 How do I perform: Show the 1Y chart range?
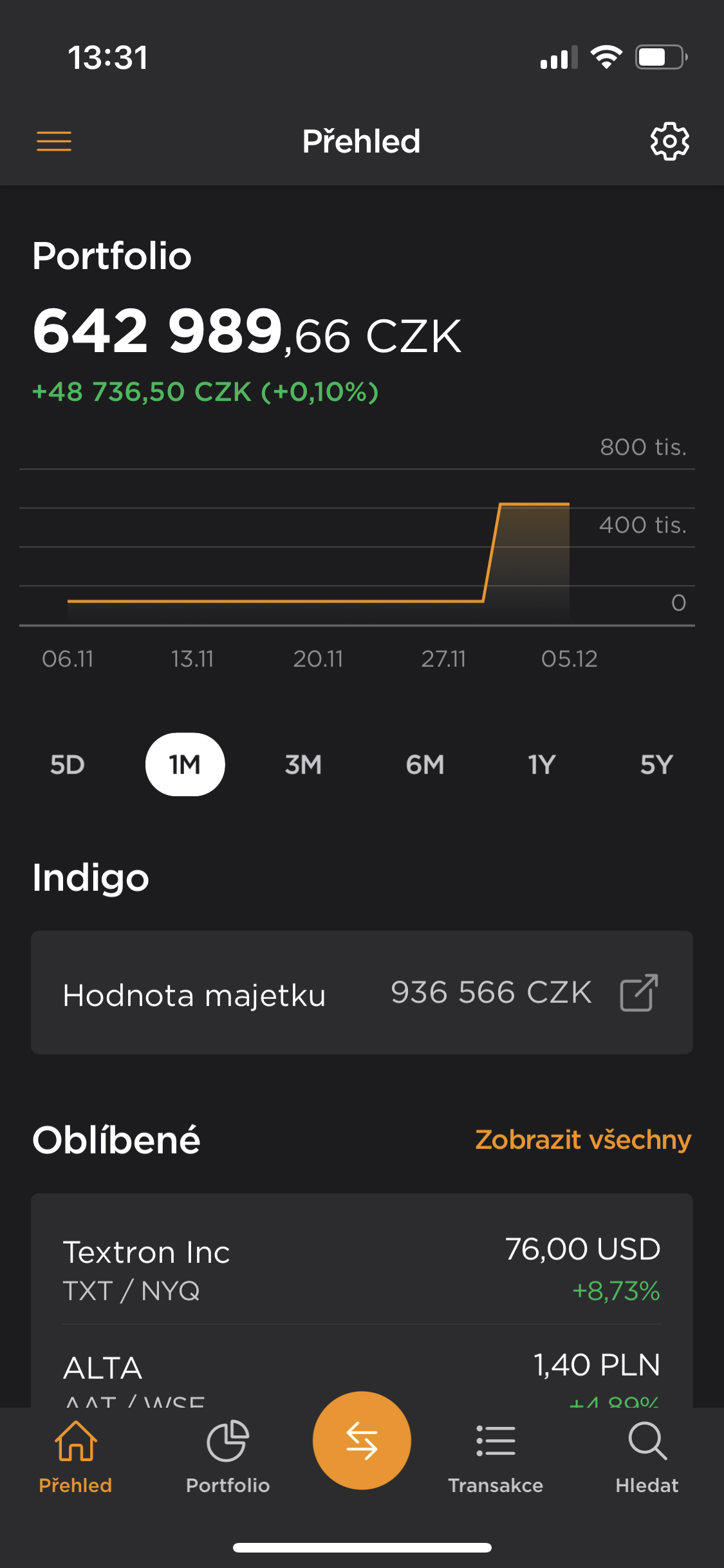[x=541, y=765]
